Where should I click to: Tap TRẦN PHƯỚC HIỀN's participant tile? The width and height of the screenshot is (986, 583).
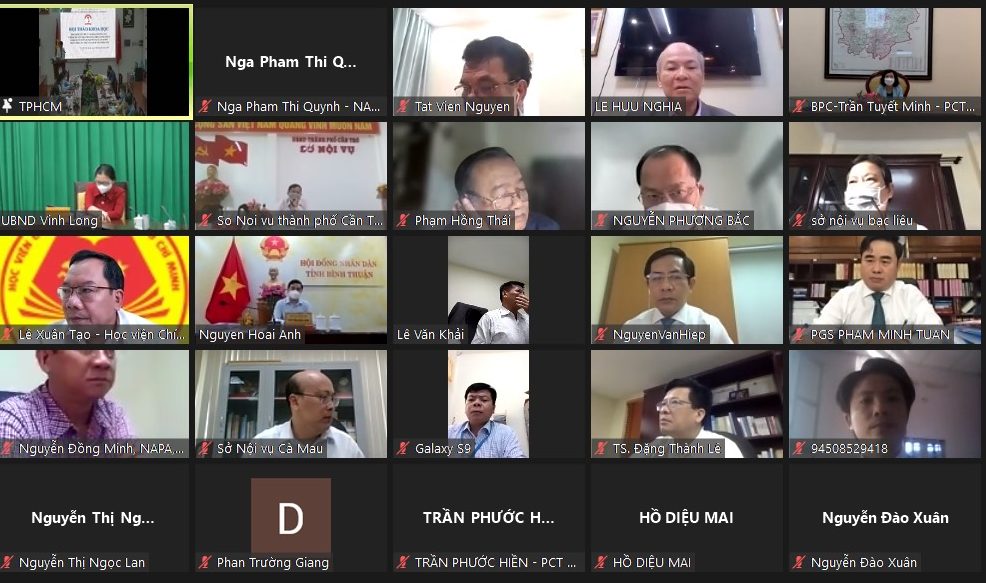(488, 517)
